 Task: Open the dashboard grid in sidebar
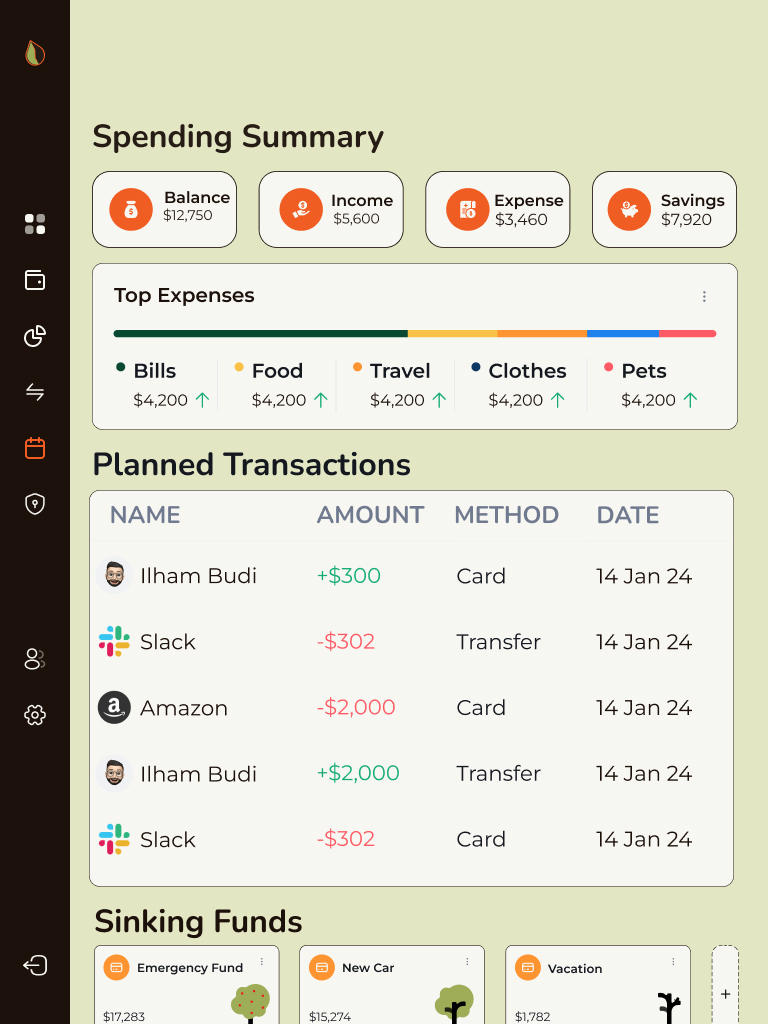(35, 224)
